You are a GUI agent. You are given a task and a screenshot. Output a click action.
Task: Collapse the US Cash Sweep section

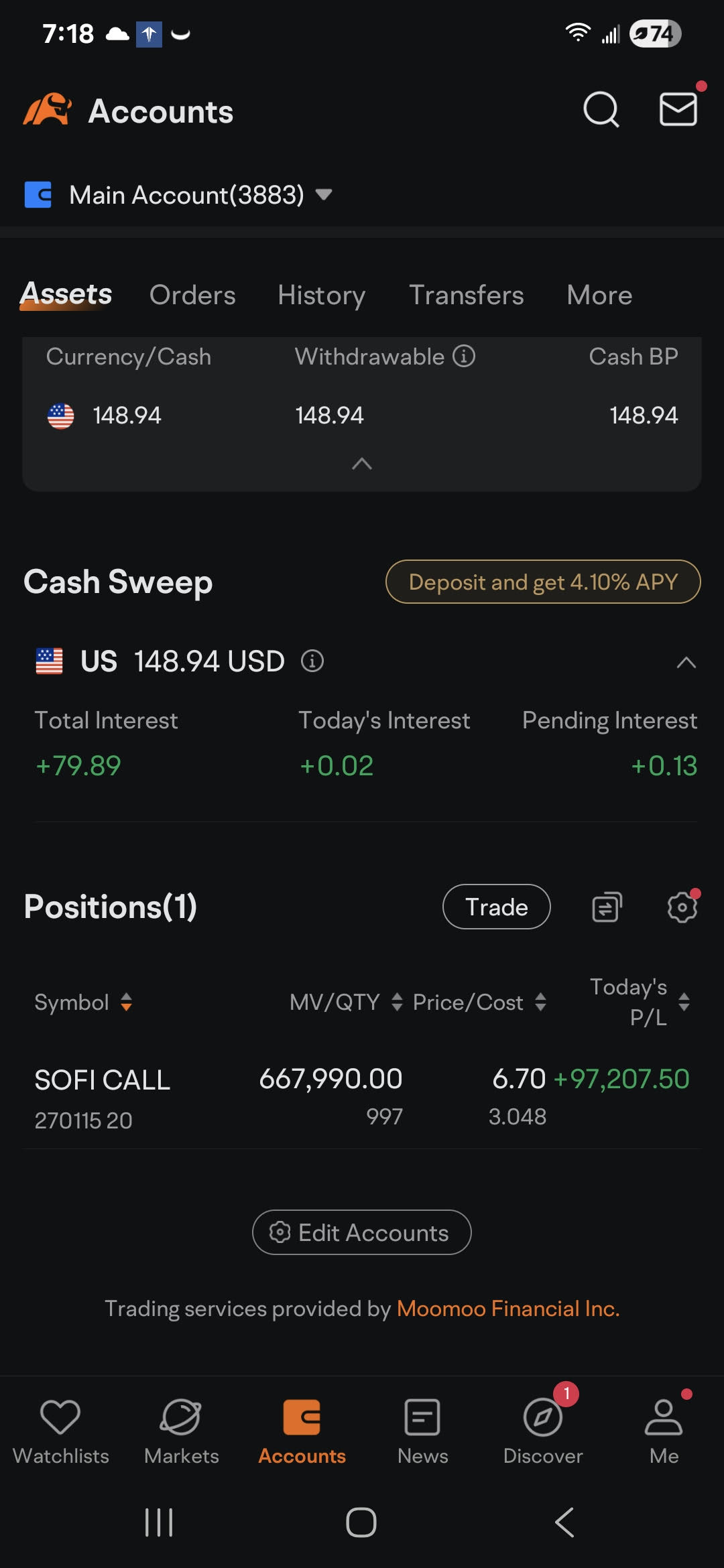tap(686, 663)
